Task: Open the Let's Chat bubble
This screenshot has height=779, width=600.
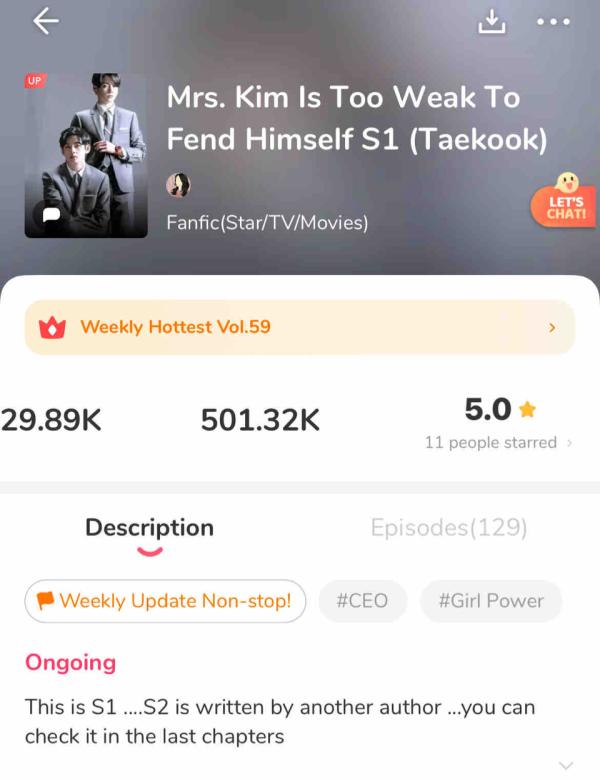Action: tap(566, 198)
